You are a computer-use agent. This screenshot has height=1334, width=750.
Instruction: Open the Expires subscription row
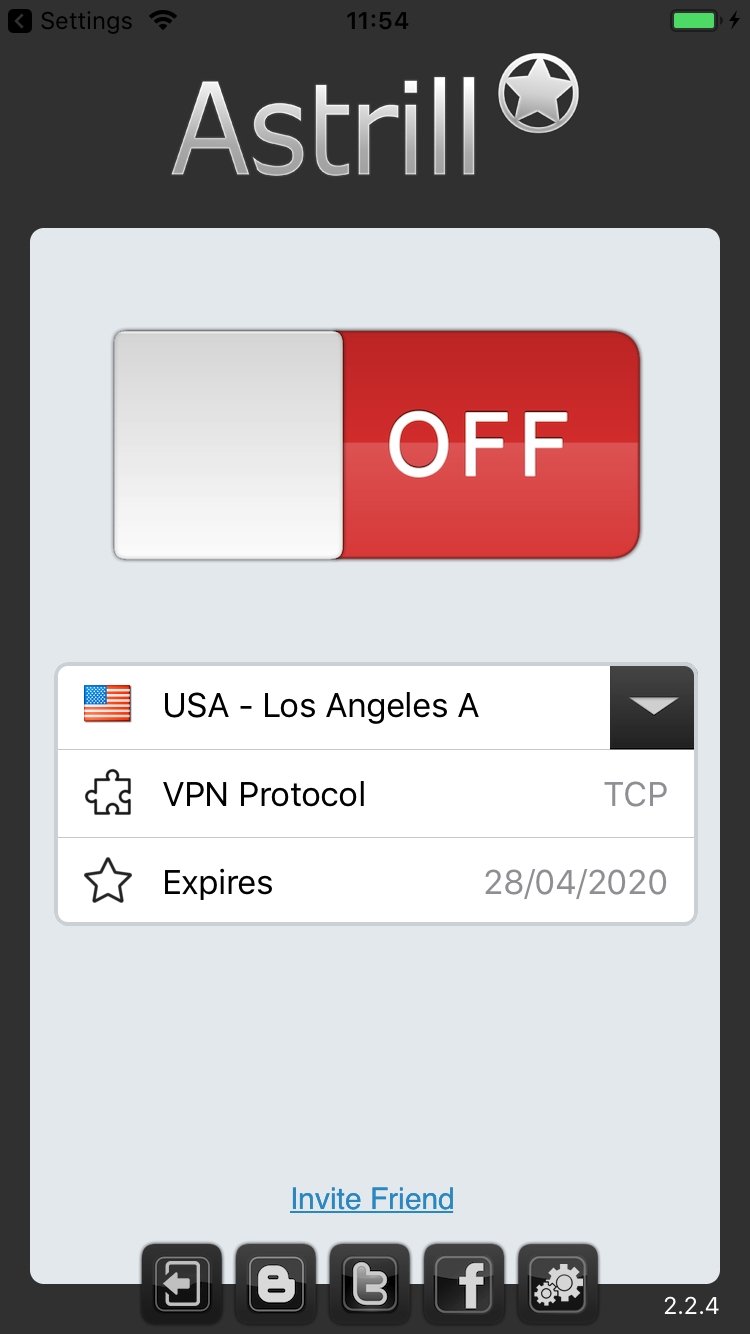tap(376, 882)
